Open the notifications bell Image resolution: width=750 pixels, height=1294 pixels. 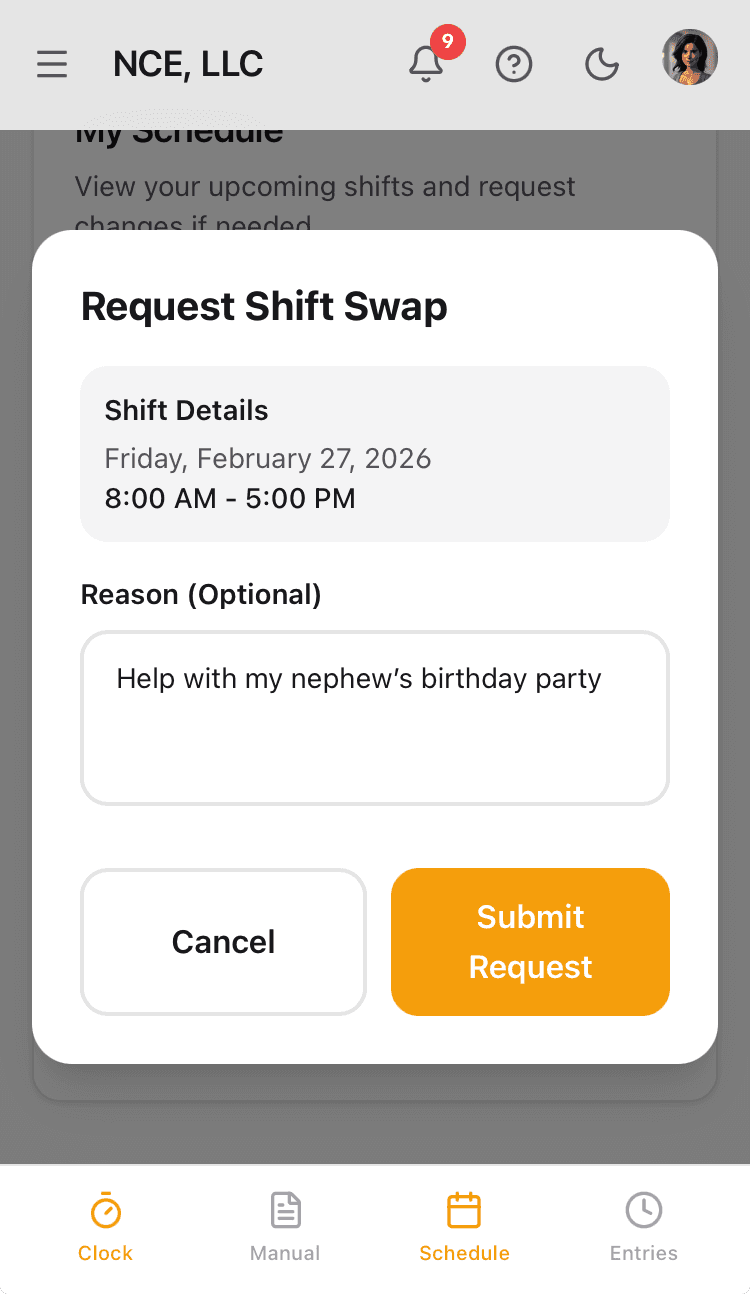[426, 64]
